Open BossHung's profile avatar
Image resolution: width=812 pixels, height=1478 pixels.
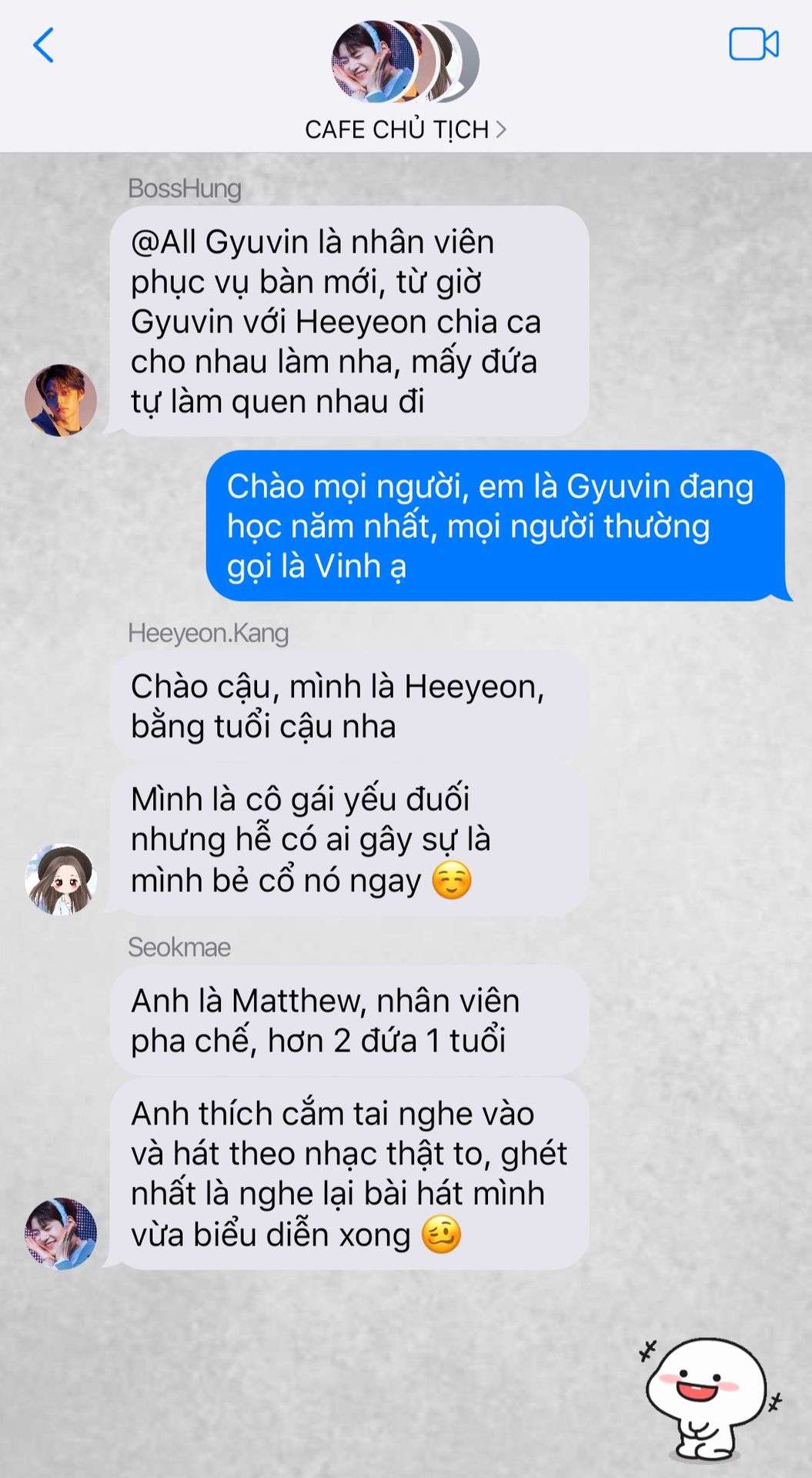point(61,400)
